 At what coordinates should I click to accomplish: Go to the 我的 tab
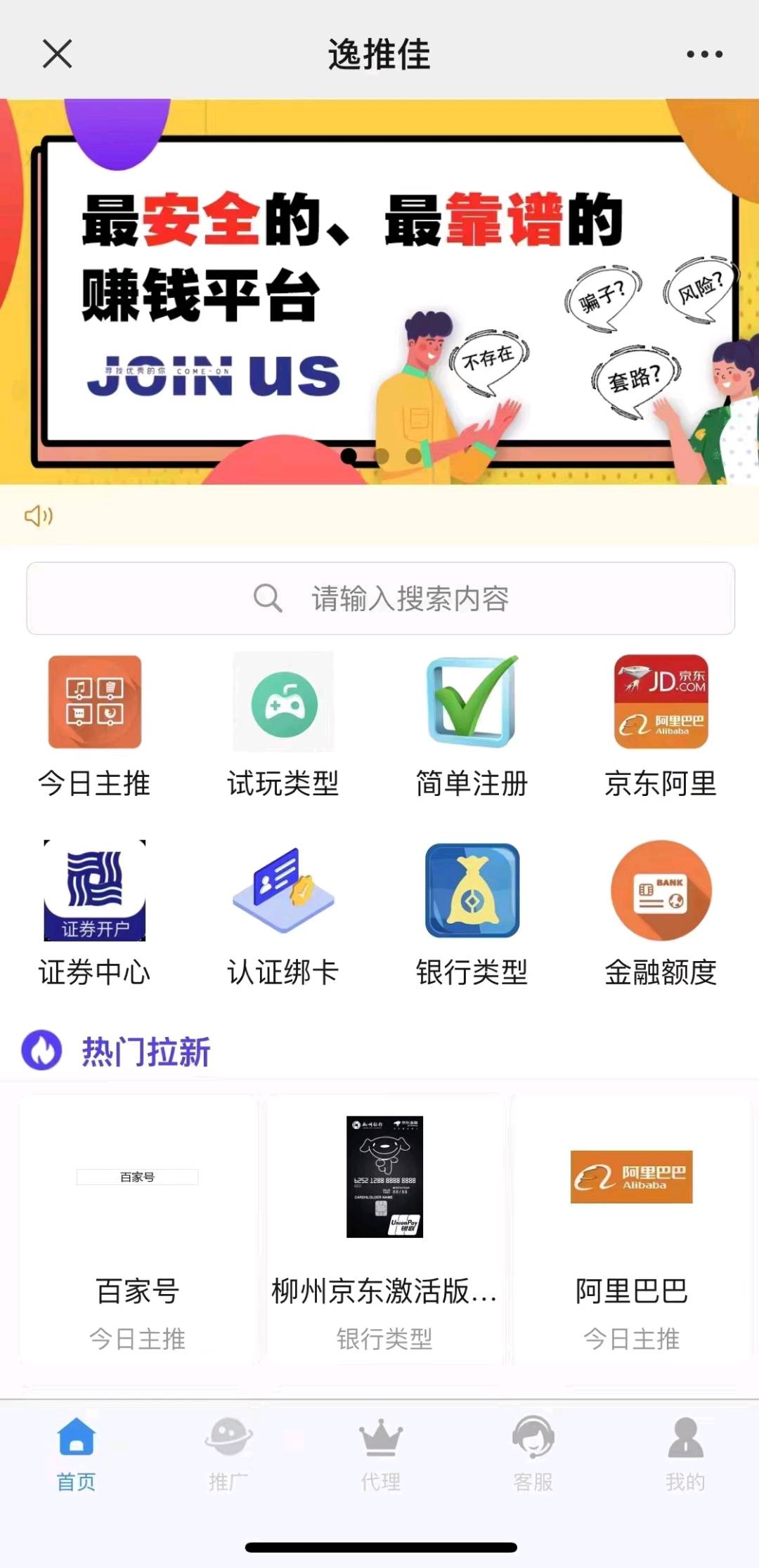(x=685, y=1454)
